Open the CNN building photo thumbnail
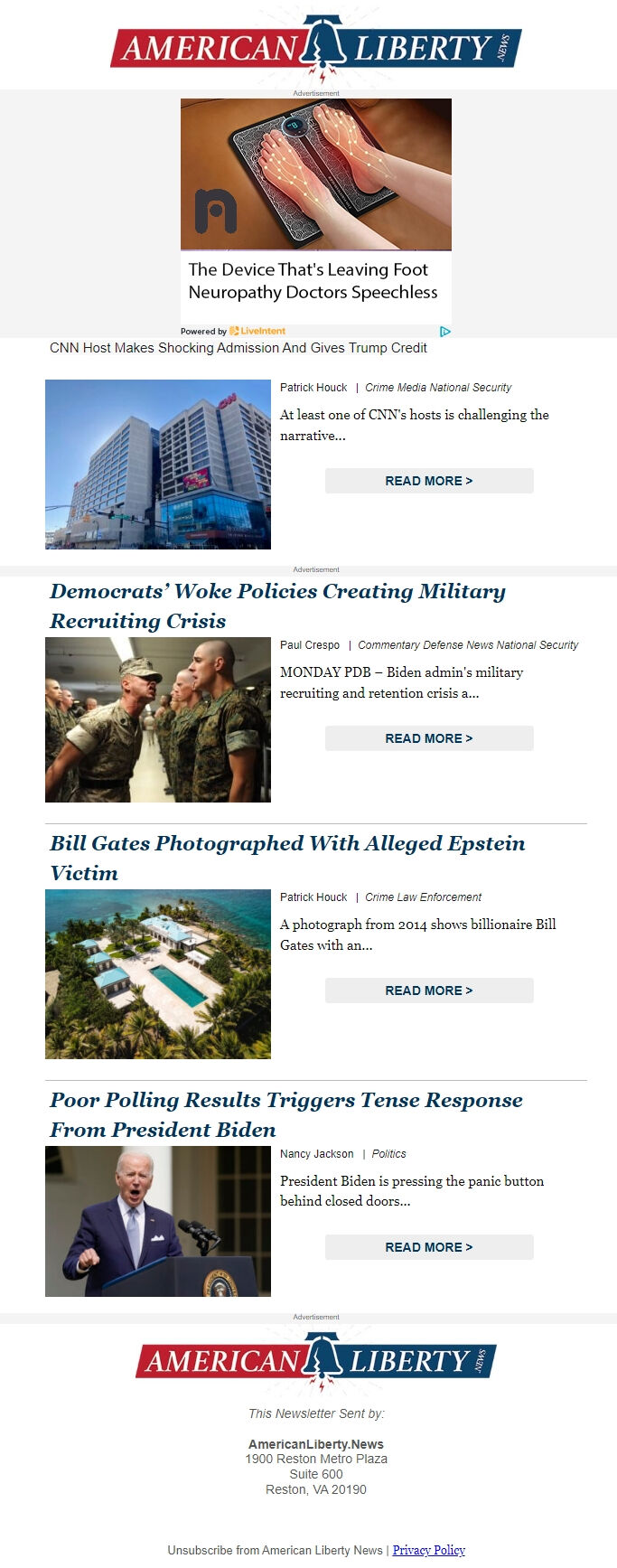This screenshot has width=617, height=1568. coord(158,464)
